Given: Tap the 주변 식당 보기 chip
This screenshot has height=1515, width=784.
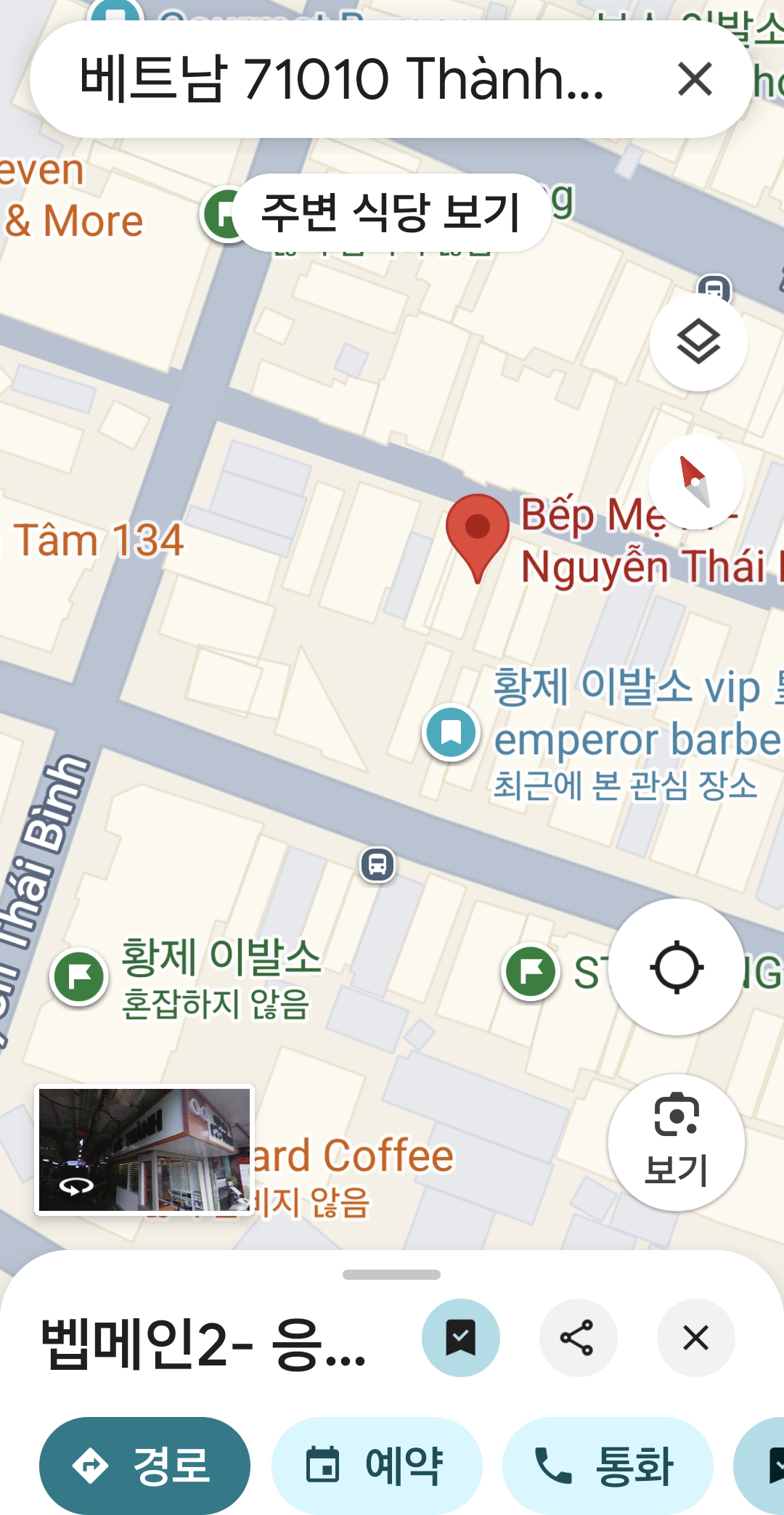Looking at the screenshot, I should tap(391, 213).
